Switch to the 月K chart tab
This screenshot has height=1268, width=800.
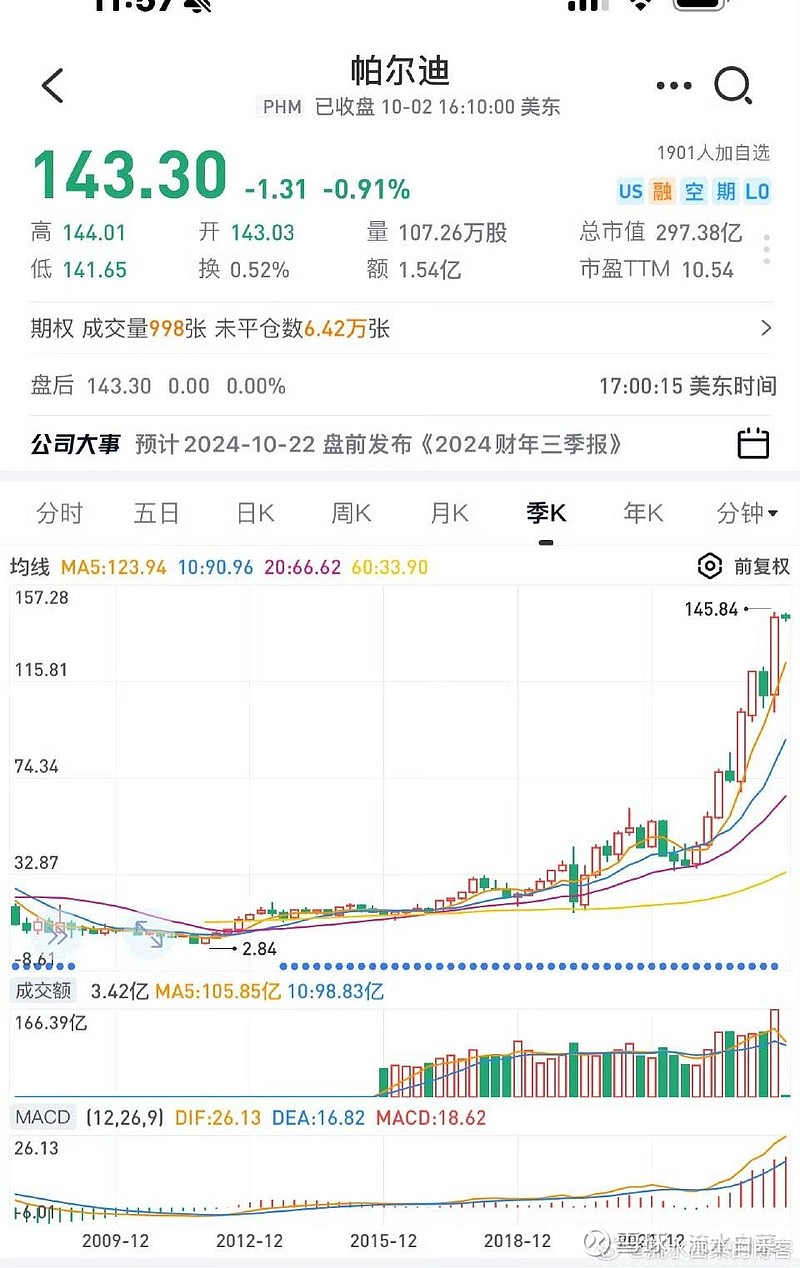[x=449, y=514]
